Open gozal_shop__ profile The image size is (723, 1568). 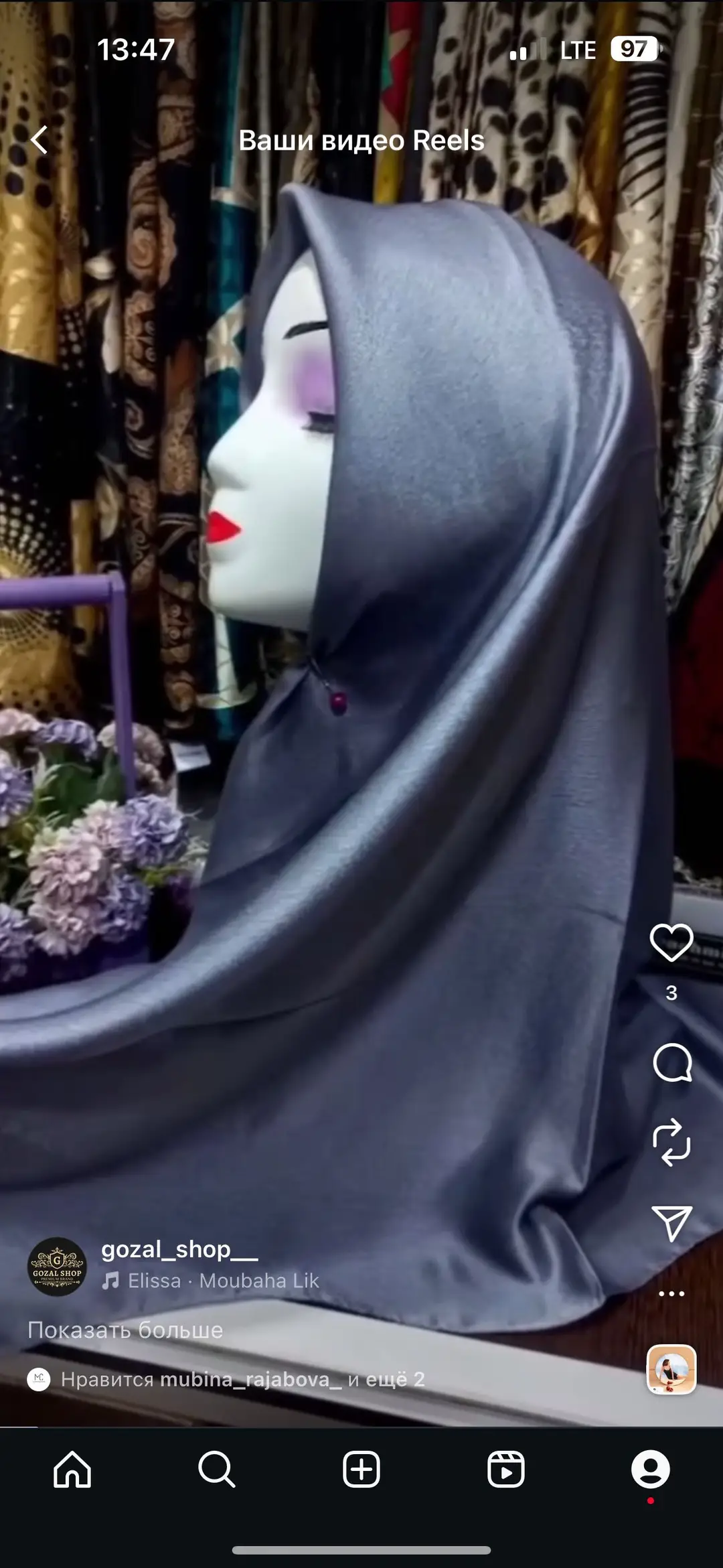179,1249
